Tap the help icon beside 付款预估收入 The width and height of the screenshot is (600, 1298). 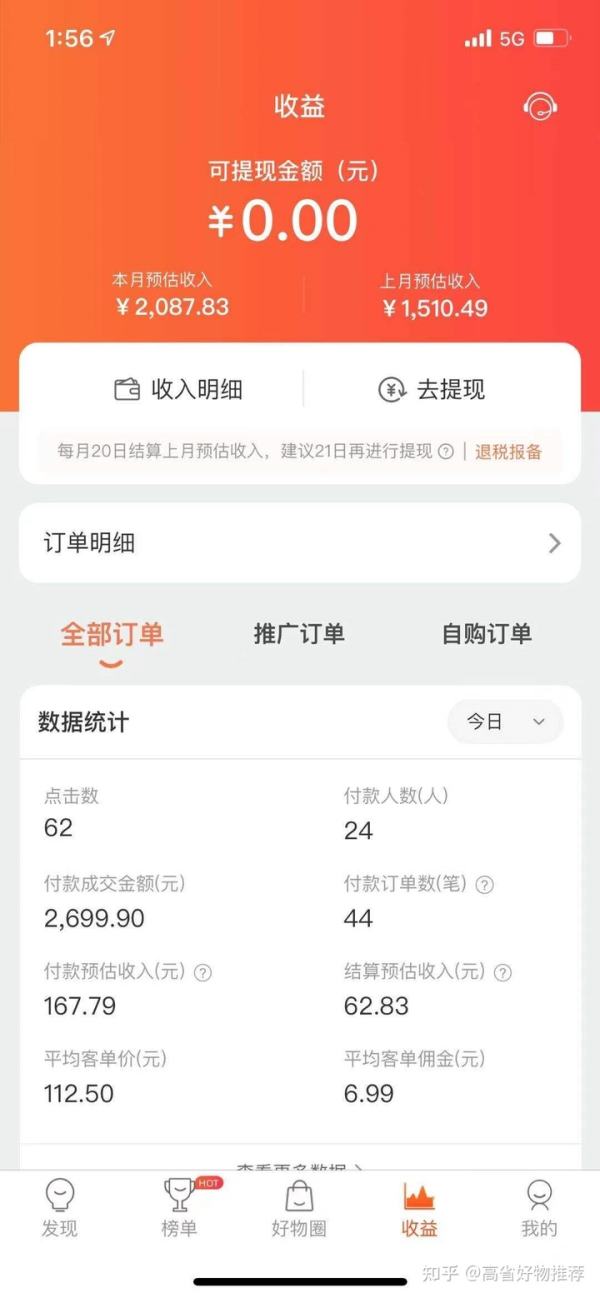[x=202, y=972]
